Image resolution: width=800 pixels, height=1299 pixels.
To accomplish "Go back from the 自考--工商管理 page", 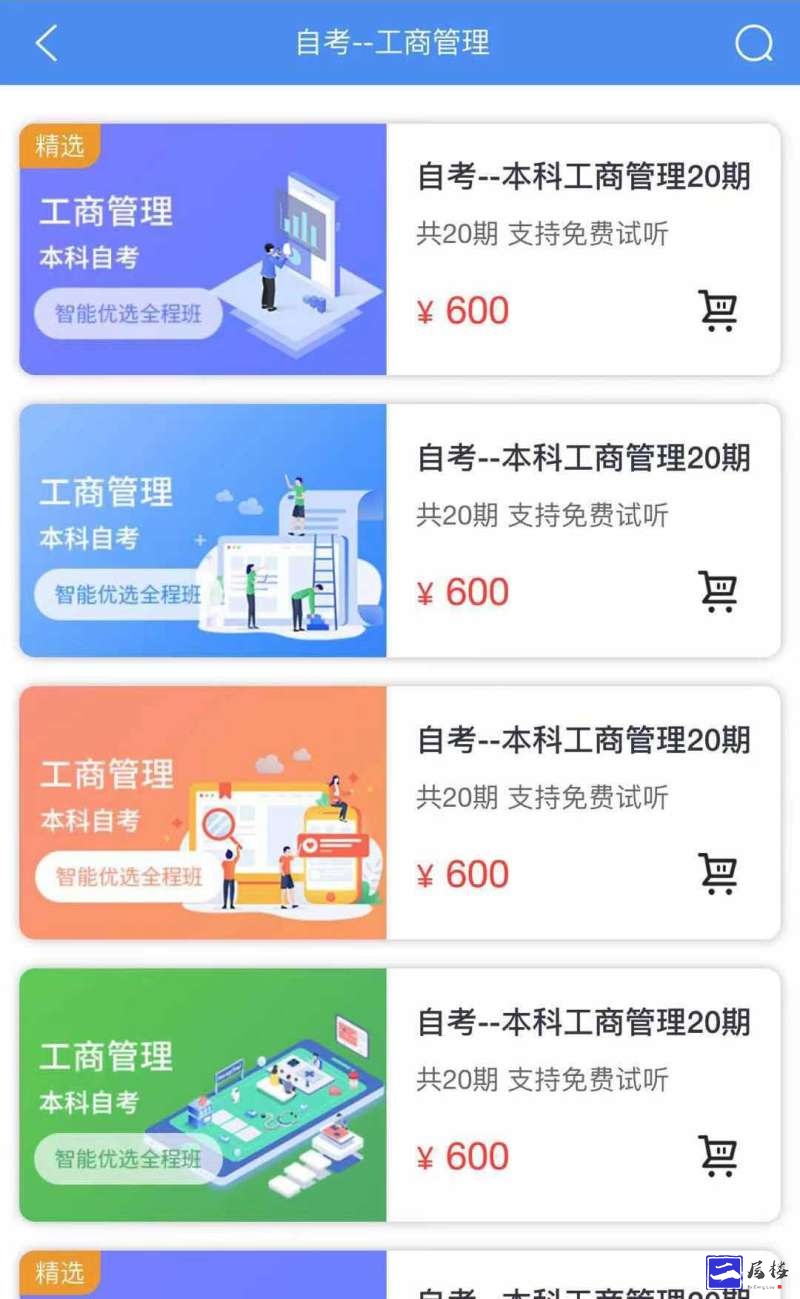I will pyautogui.click(x=46, y=43).
